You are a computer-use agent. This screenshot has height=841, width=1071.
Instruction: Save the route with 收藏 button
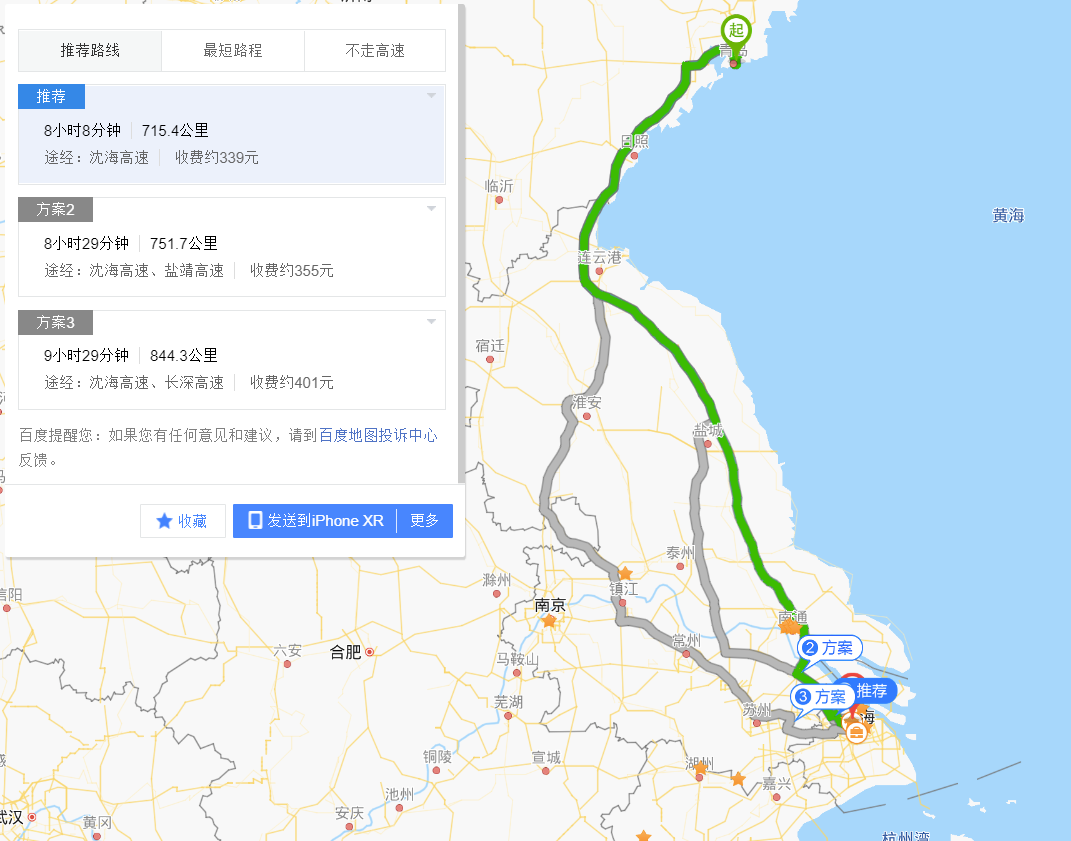point(183,521)
